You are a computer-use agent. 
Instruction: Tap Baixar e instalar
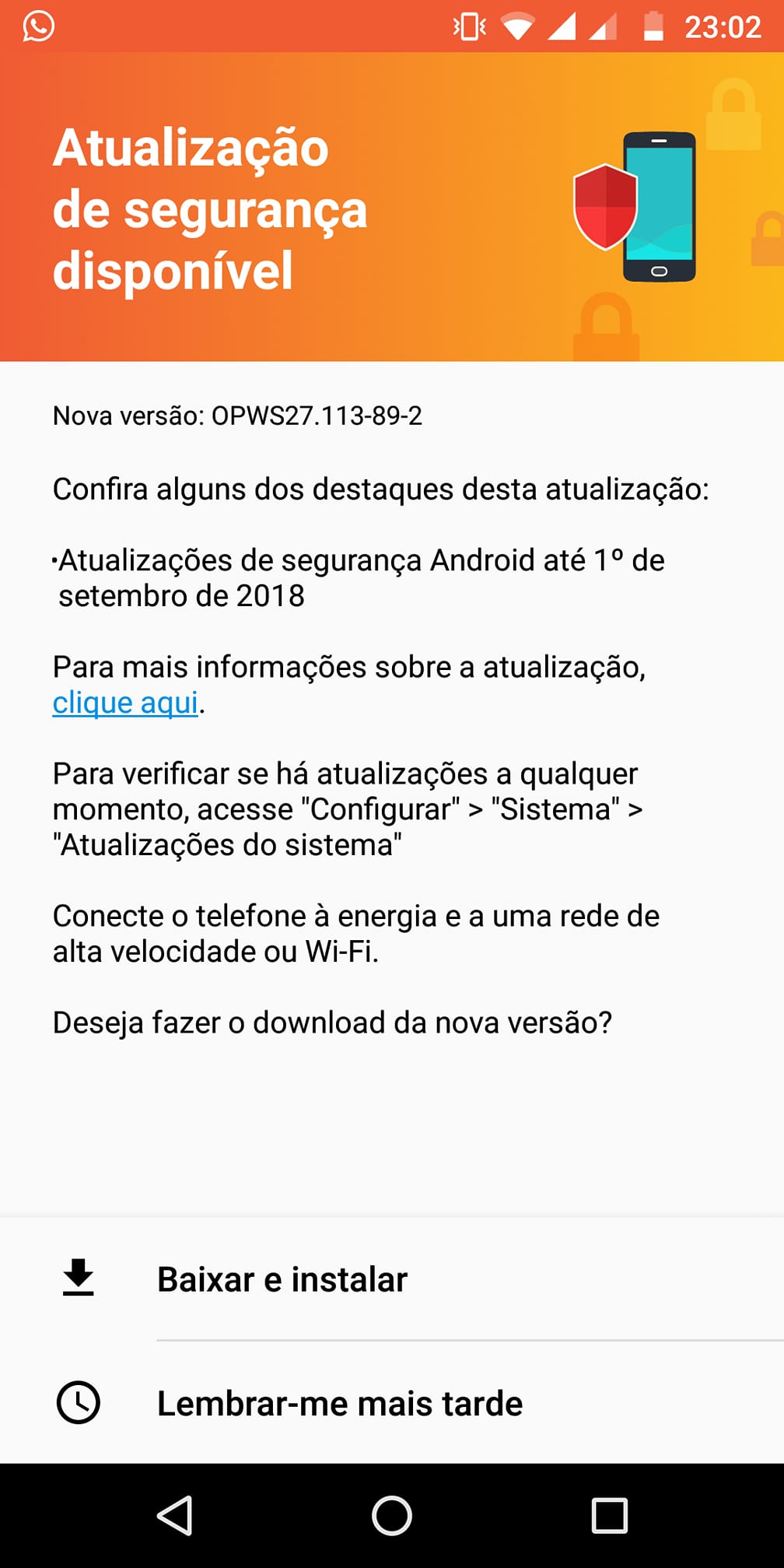tap(392, 1279)
